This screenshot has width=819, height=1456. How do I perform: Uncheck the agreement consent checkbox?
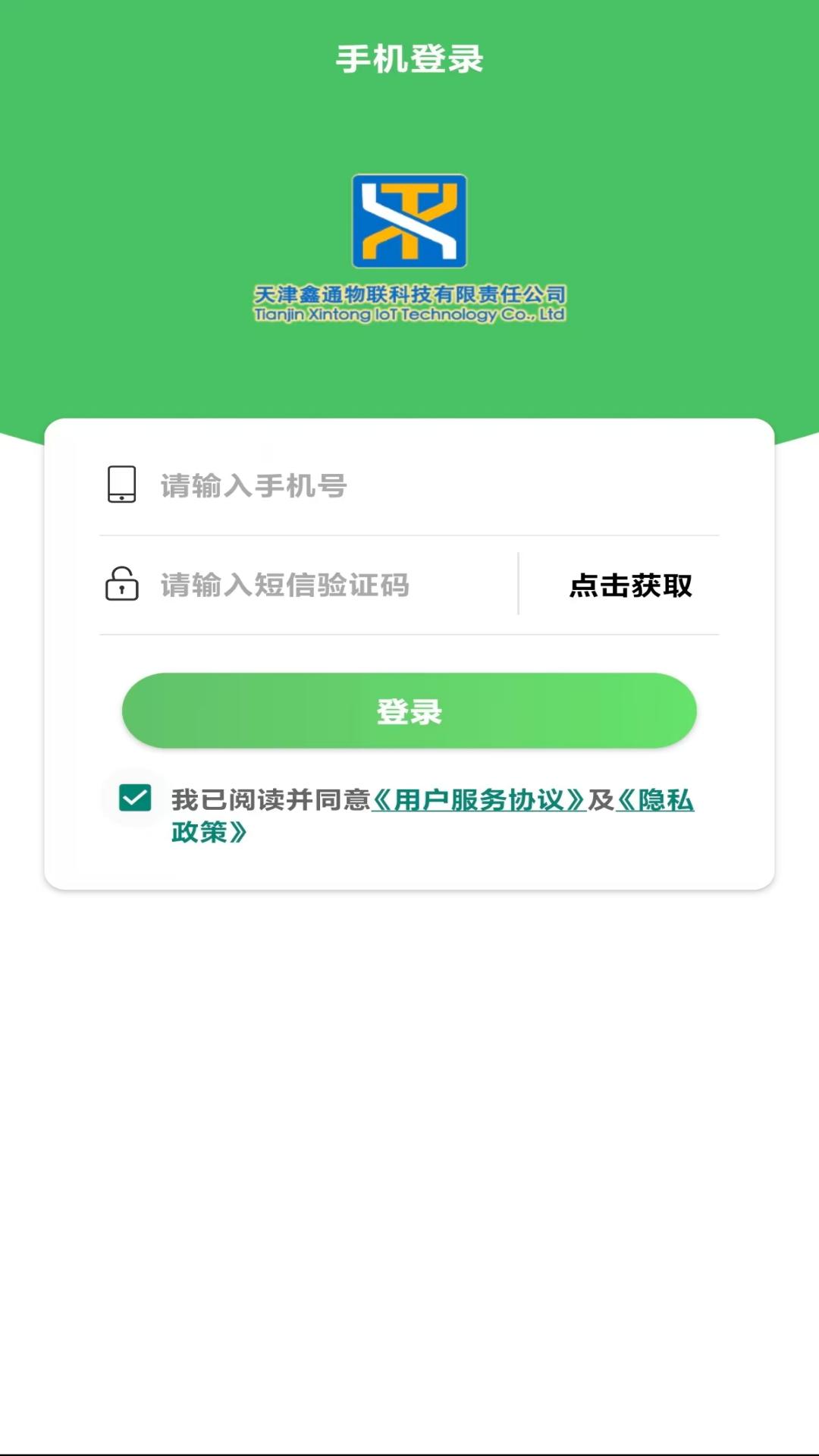tap(133, 799)
